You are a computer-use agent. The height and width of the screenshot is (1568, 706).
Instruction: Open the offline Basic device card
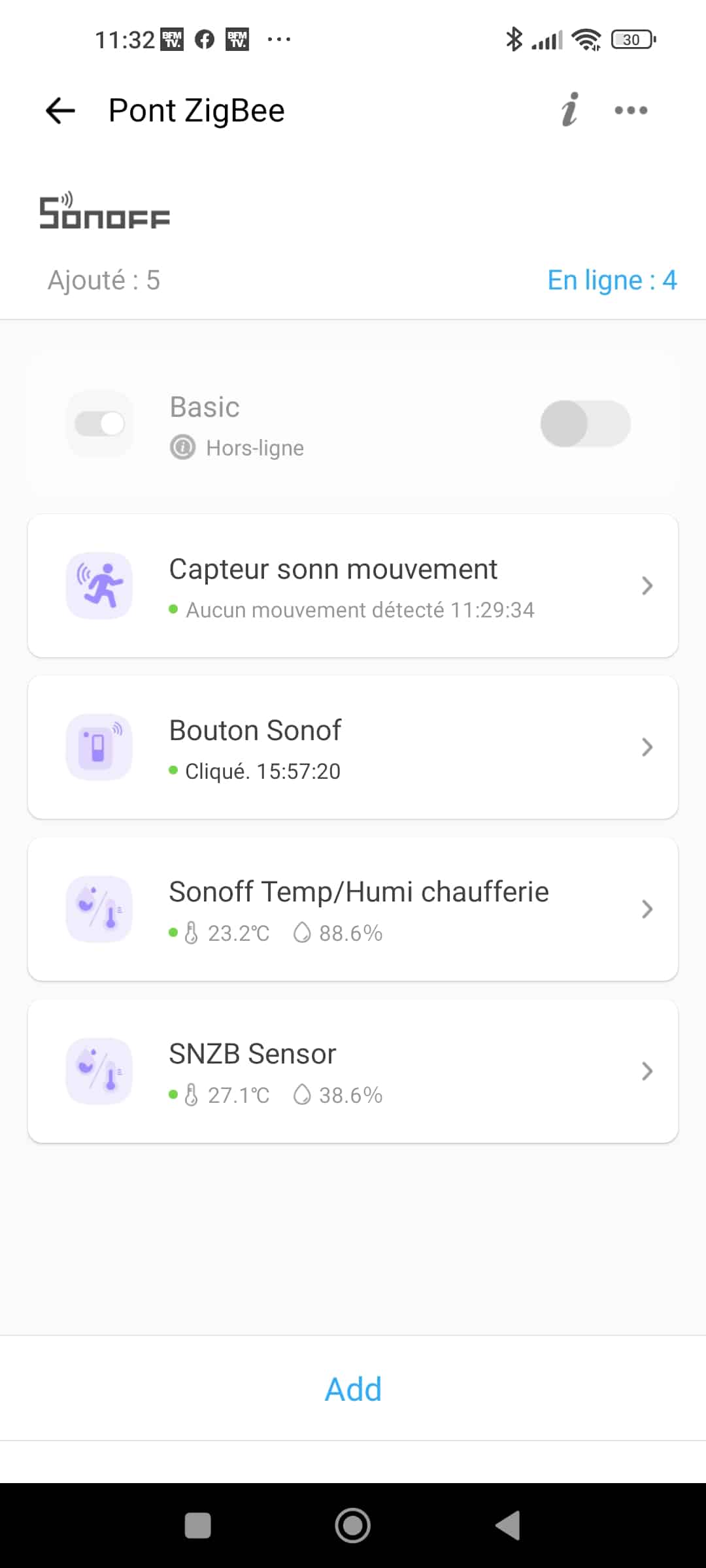[353, 423]
